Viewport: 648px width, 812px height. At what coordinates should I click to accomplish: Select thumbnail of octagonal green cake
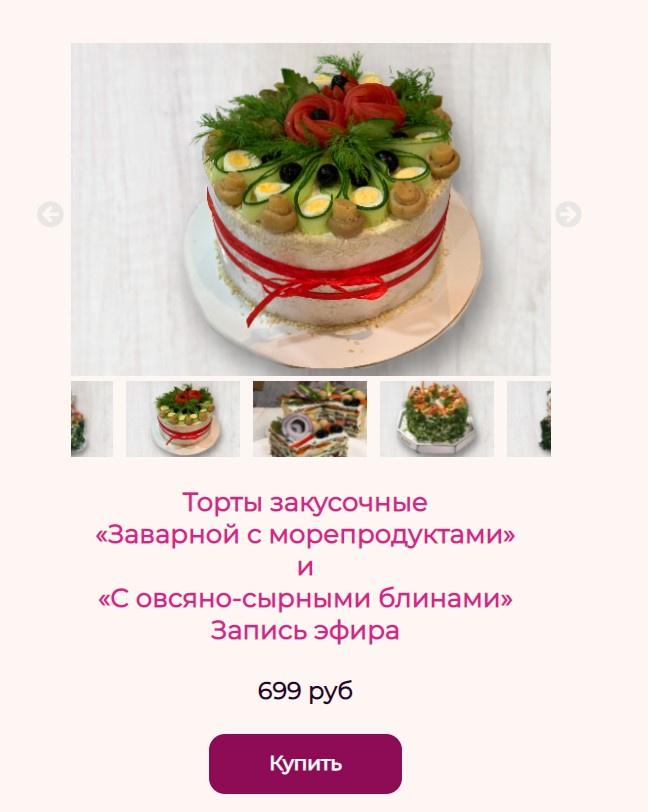(x=437, y=419)
